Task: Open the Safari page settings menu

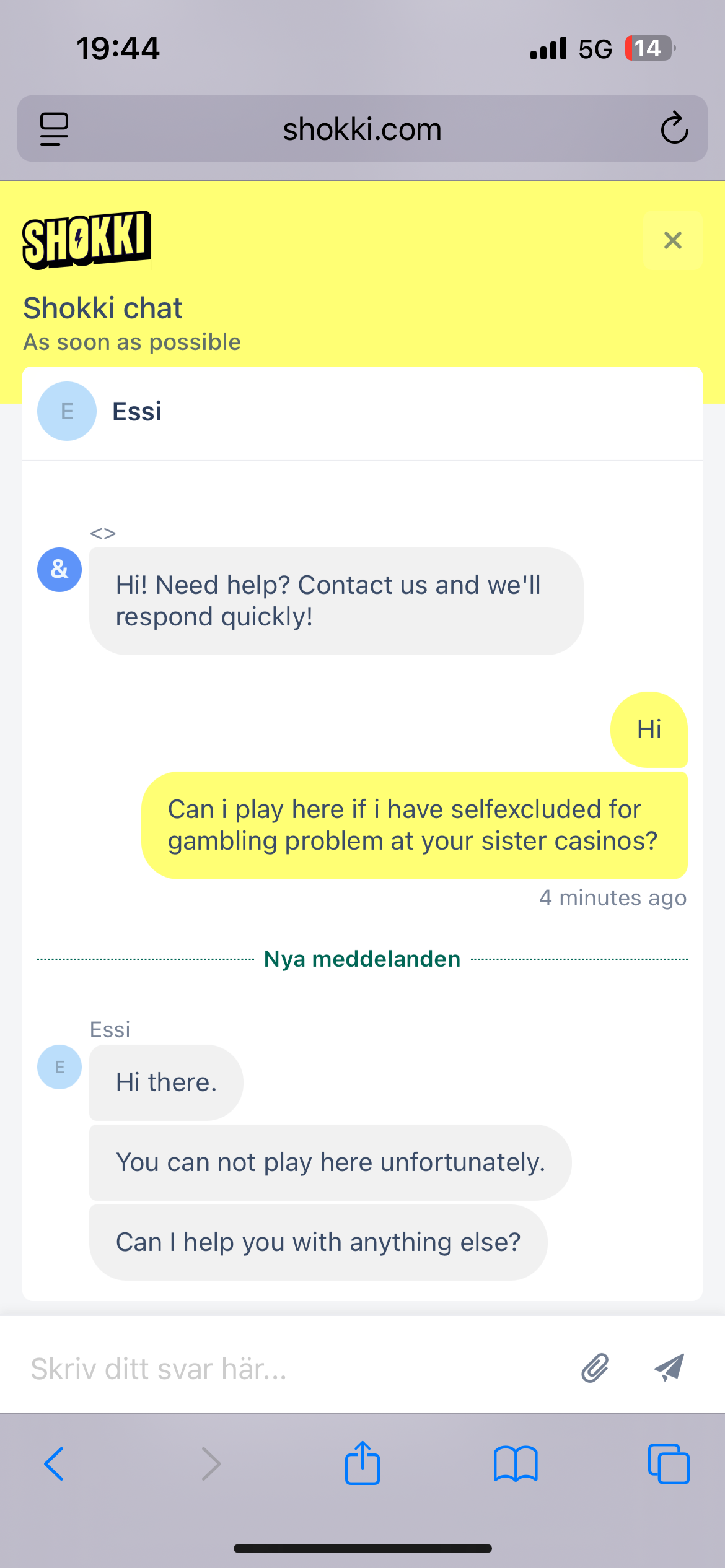Action: pyautogui.click(x=54, y=129)
